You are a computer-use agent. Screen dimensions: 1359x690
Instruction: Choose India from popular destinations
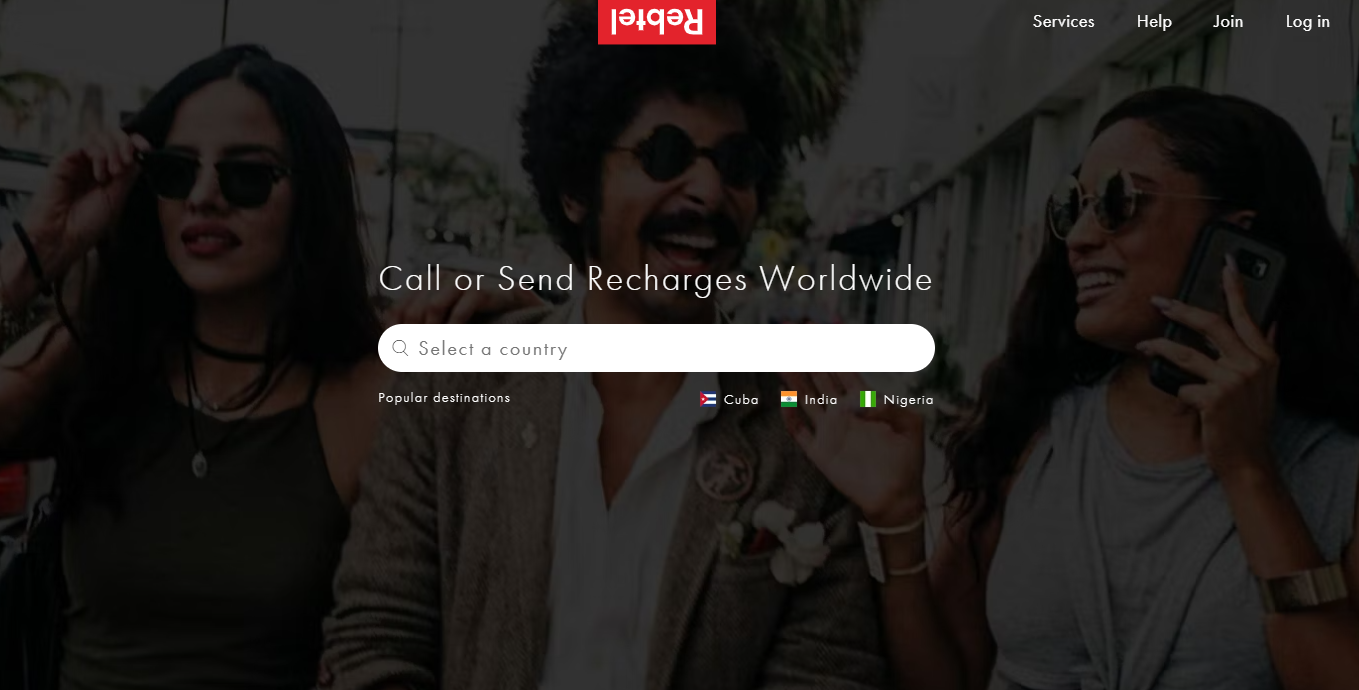point(810,399)
